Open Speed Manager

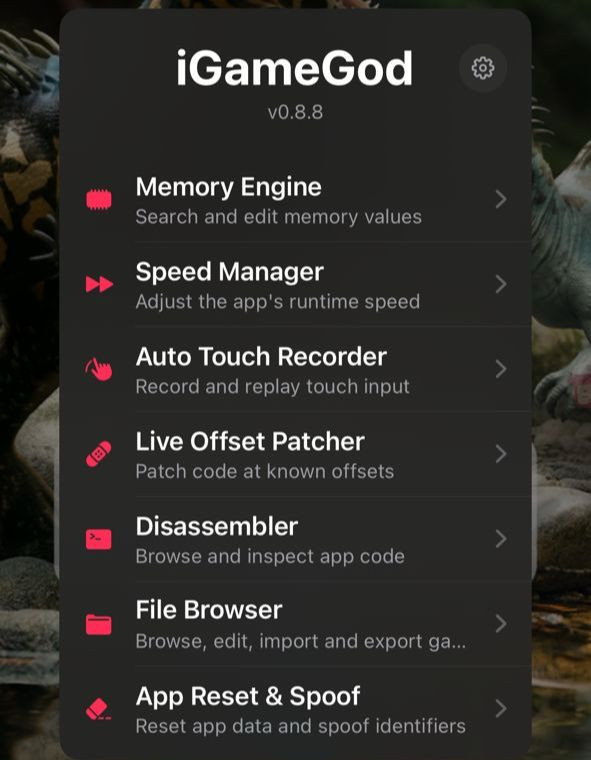(x=296, y=285)
